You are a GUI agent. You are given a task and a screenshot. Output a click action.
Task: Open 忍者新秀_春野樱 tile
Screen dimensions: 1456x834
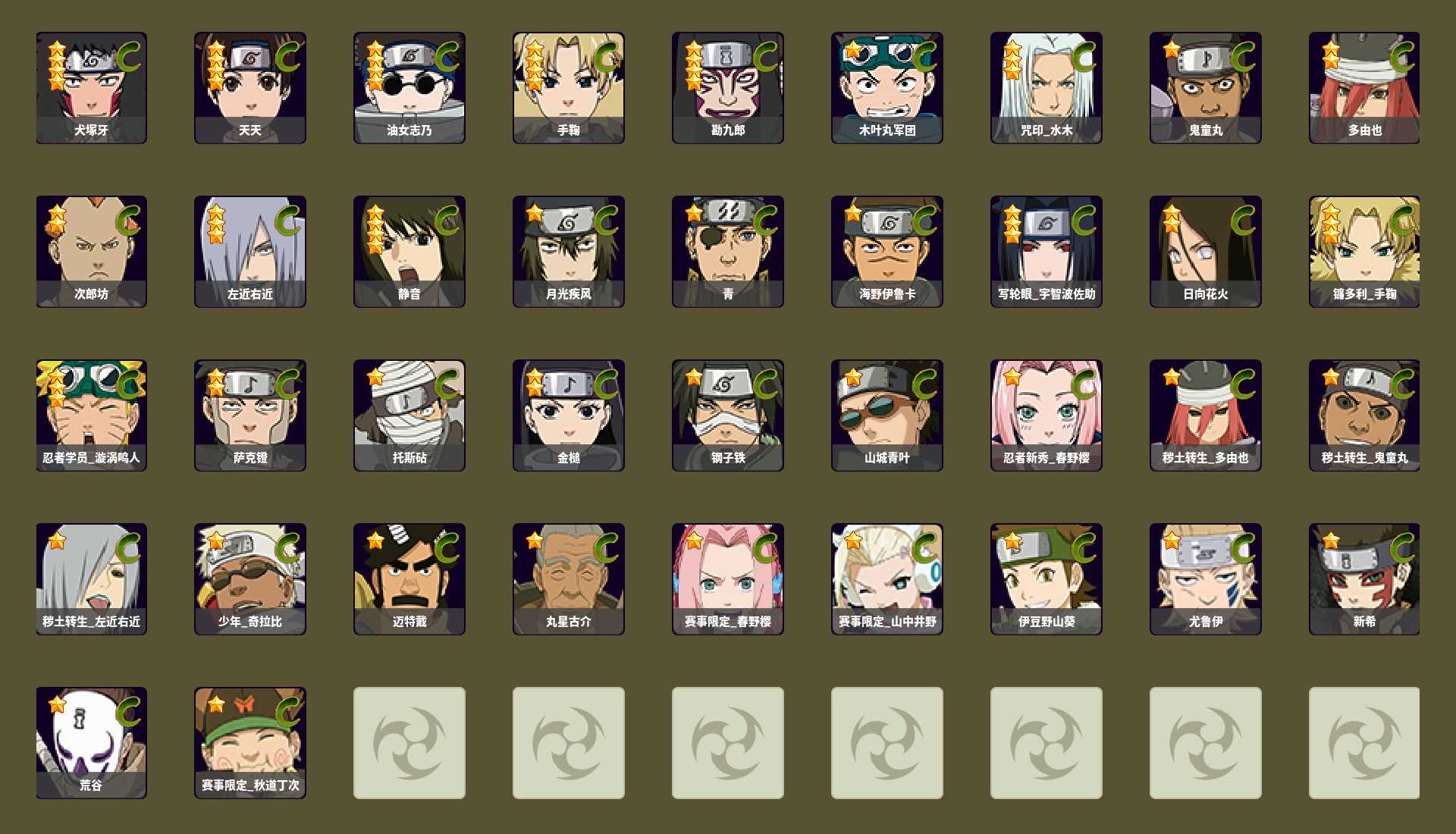pos(1046,415)
